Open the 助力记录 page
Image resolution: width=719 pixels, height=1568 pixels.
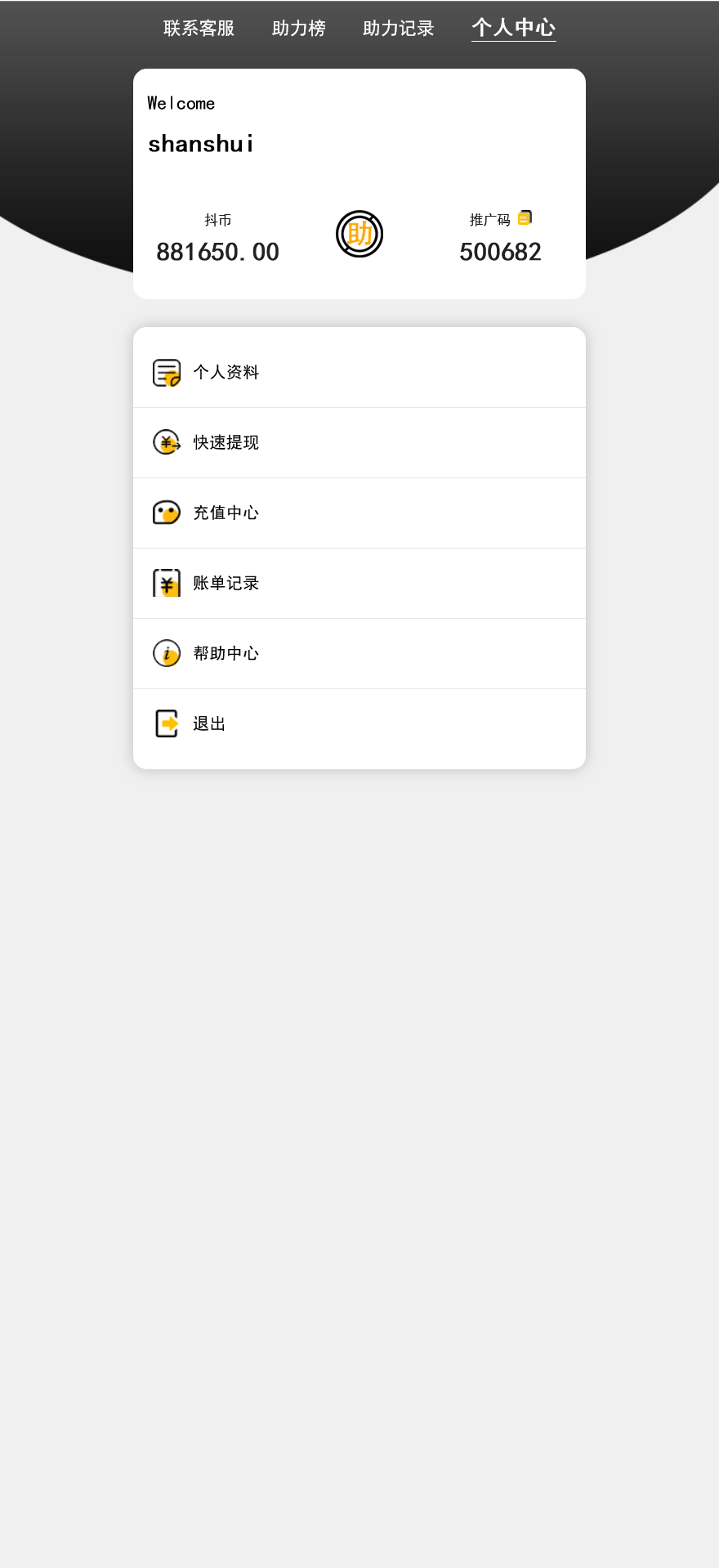coord(397,29)
